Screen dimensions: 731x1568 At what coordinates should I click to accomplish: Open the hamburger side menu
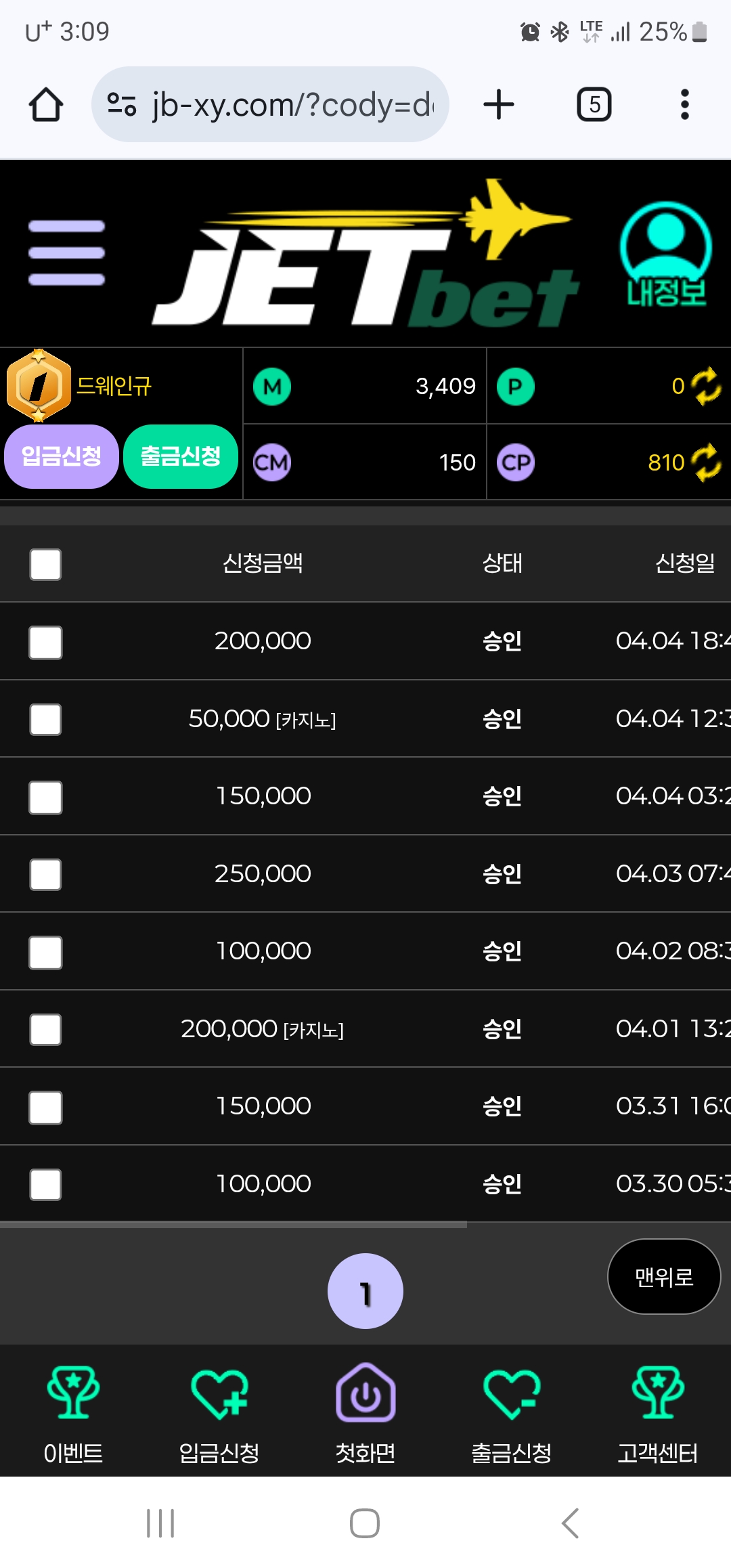pyautogui.click(x=66, y=253)
